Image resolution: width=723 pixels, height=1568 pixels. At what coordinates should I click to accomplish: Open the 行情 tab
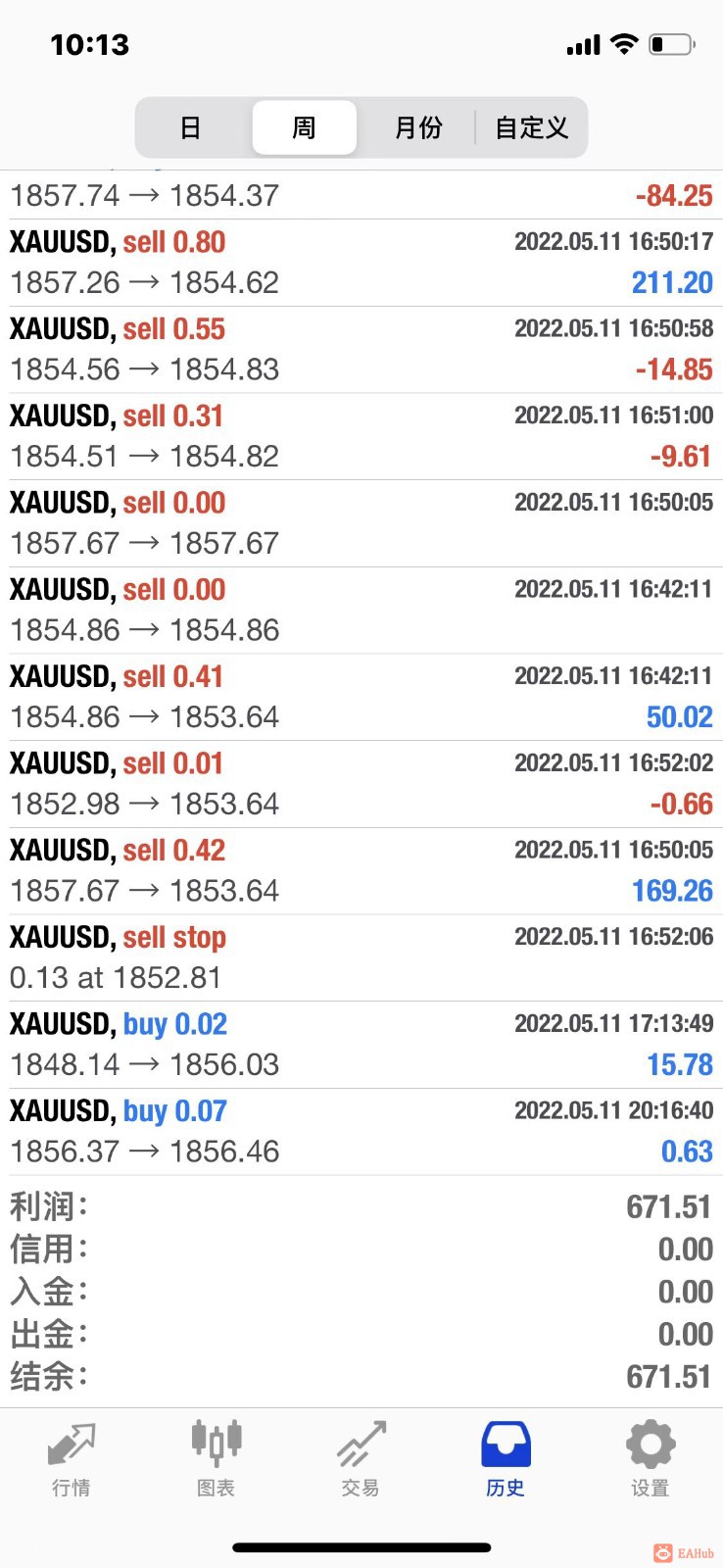(72, 1459)
